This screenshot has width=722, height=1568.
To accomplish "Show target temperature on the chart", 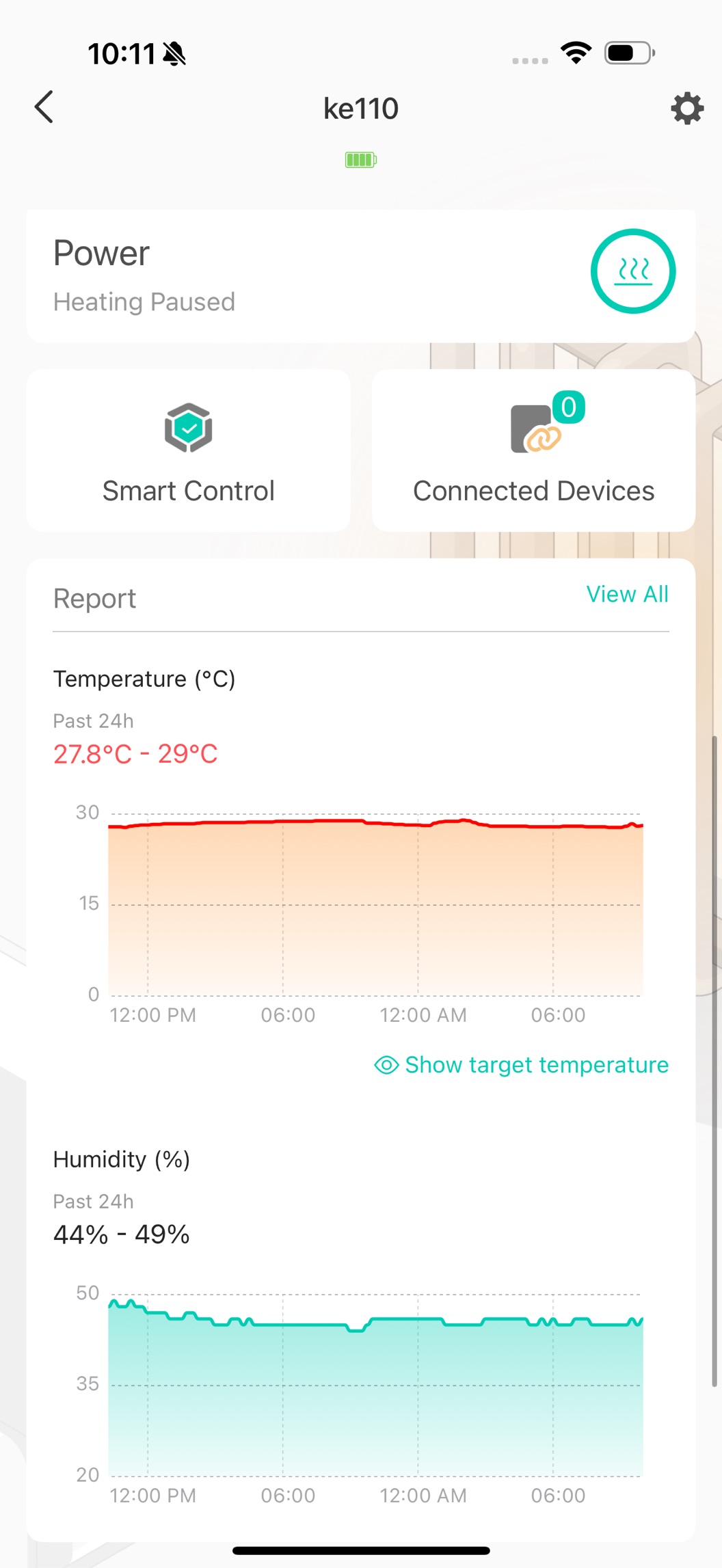I will pyautogui.click(x=537, y=1064).
